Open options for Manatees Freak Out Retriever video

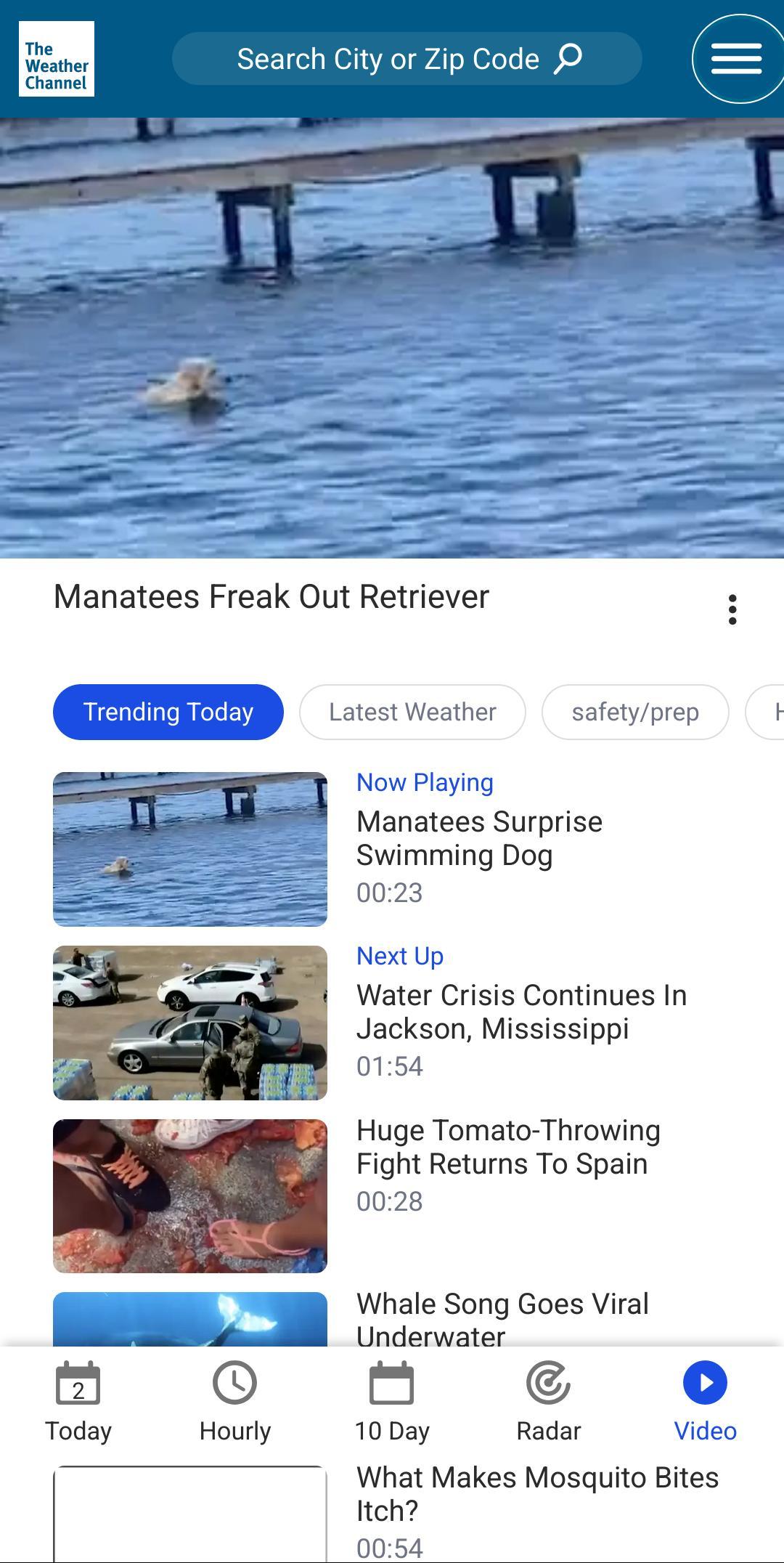coord(732,610)
